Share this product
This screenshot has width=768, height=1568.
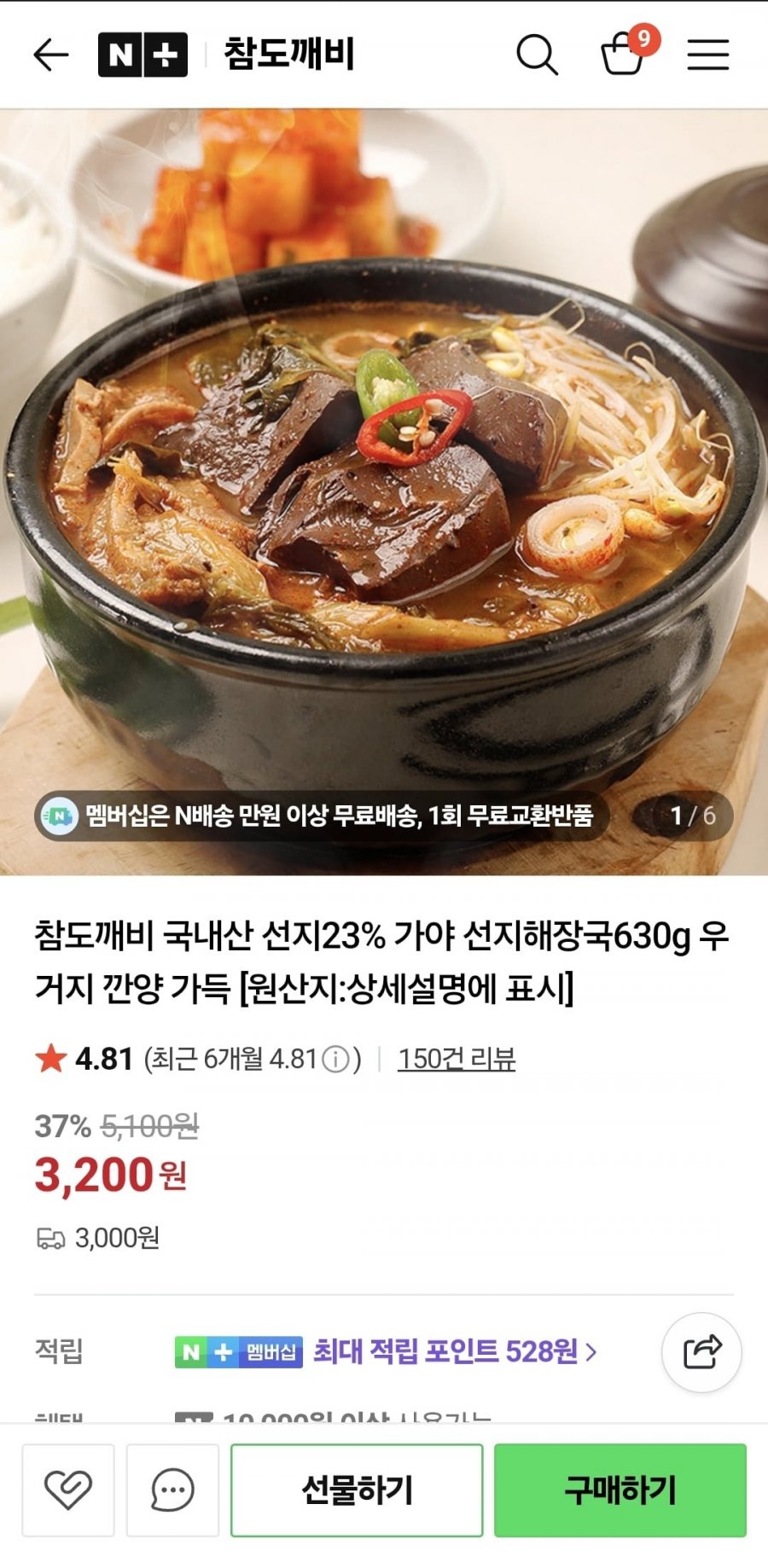(701, 1352)
